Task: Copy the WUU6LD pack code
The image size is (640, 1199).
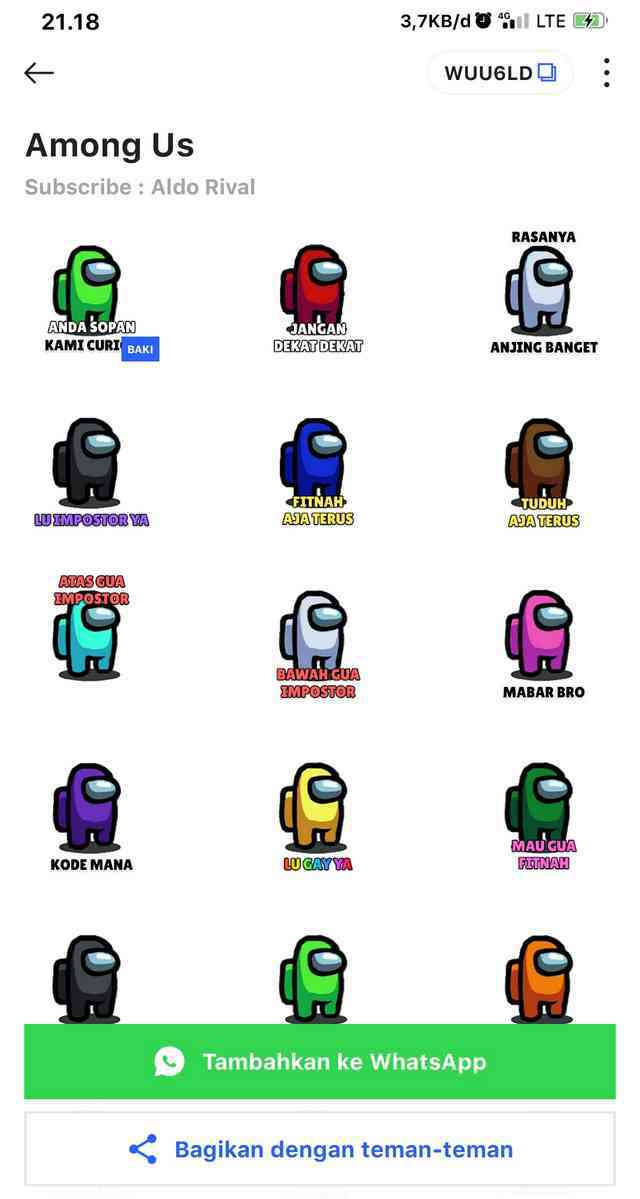Action: (x=500, y=73)
